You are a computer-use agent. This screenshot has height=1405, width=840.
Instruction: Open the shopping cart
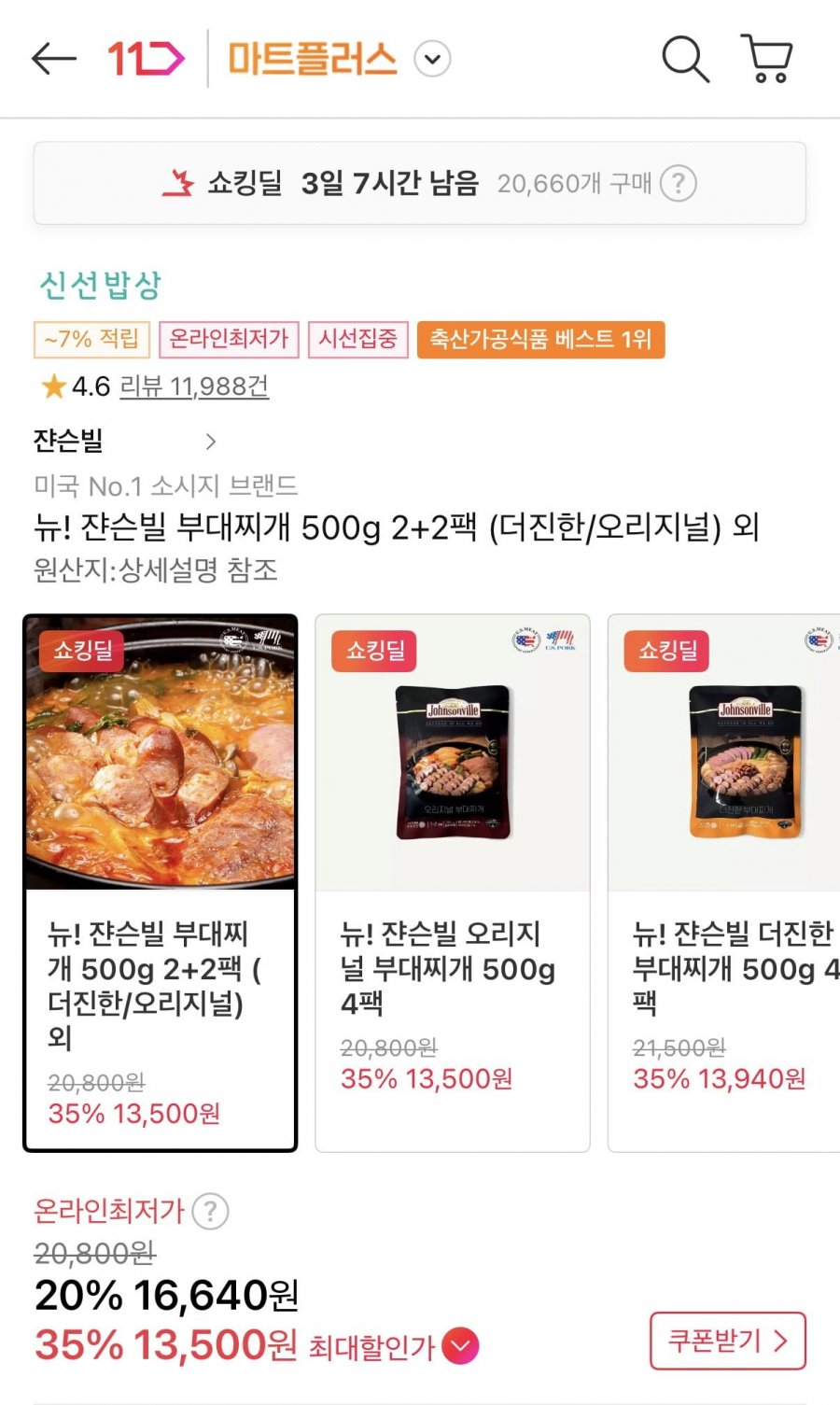tap(767, 59)
